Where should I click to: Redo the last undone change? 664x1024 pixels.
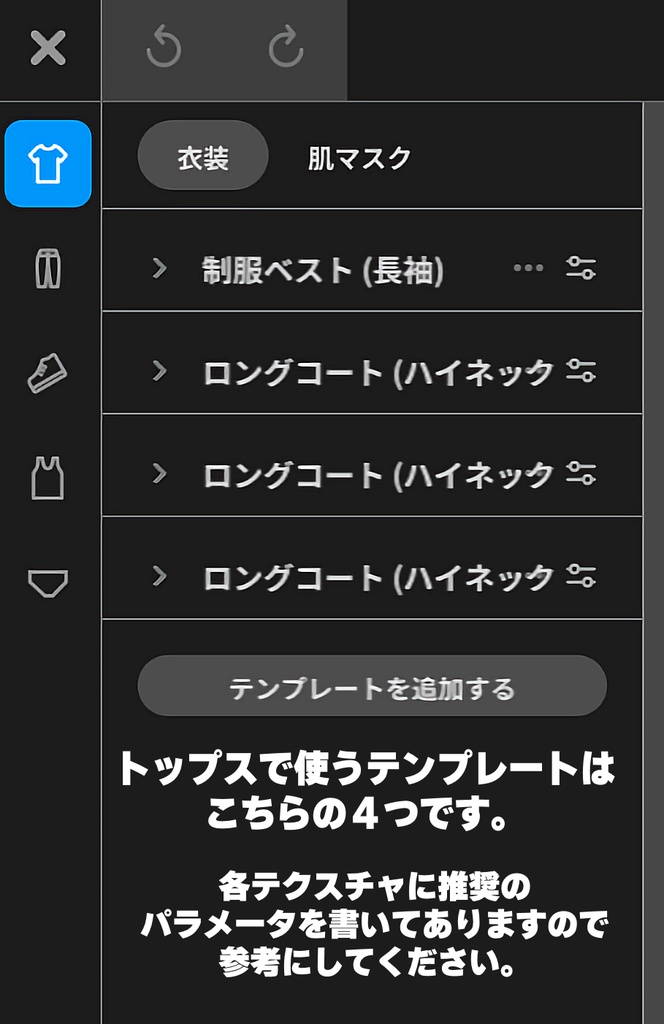[285, 49]
